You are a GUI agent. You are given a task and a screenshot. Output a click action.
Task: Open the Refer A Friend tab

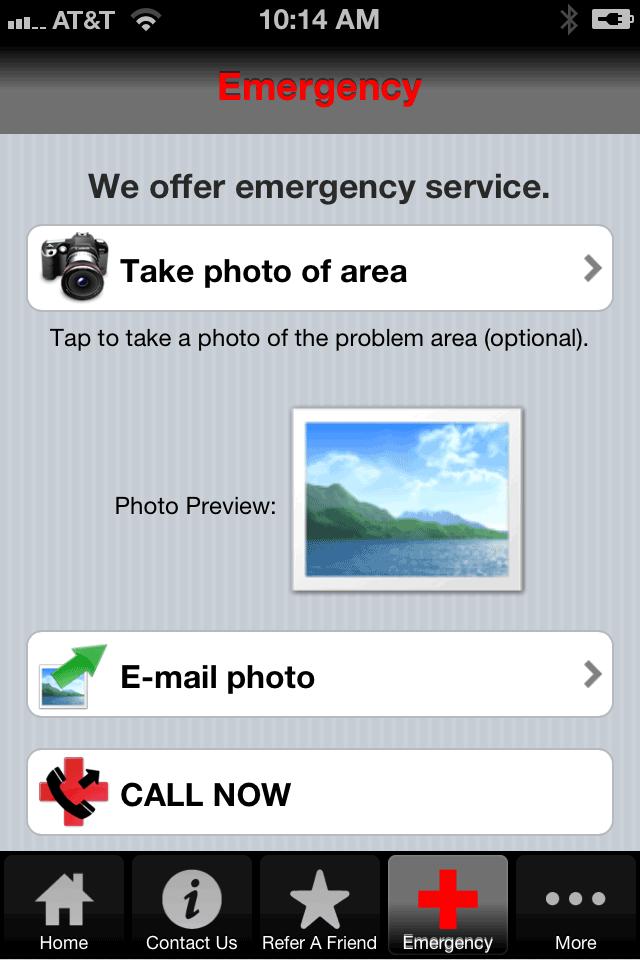coord(319,907)
